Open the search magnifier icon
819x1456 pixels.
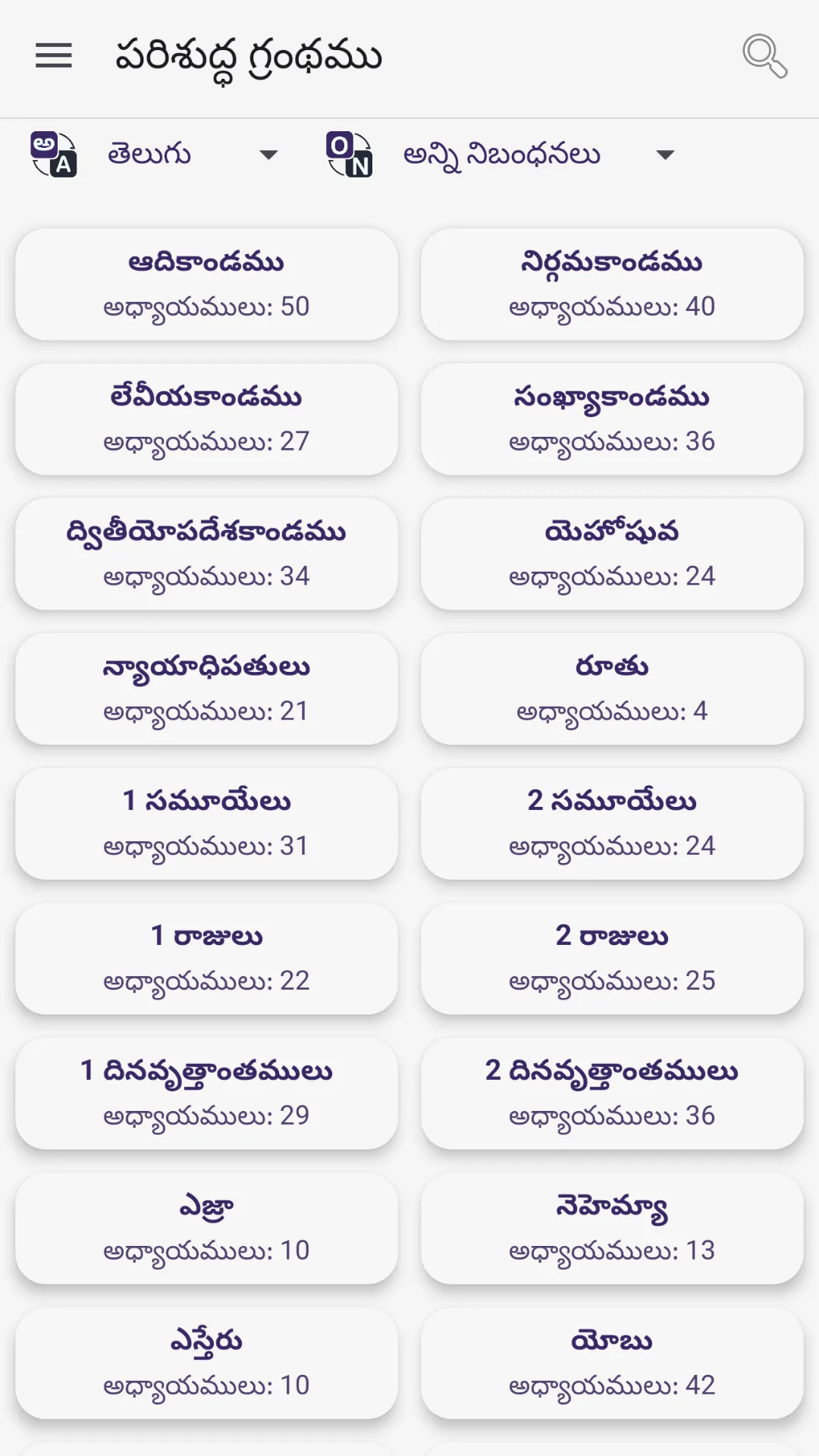(764, 55)
